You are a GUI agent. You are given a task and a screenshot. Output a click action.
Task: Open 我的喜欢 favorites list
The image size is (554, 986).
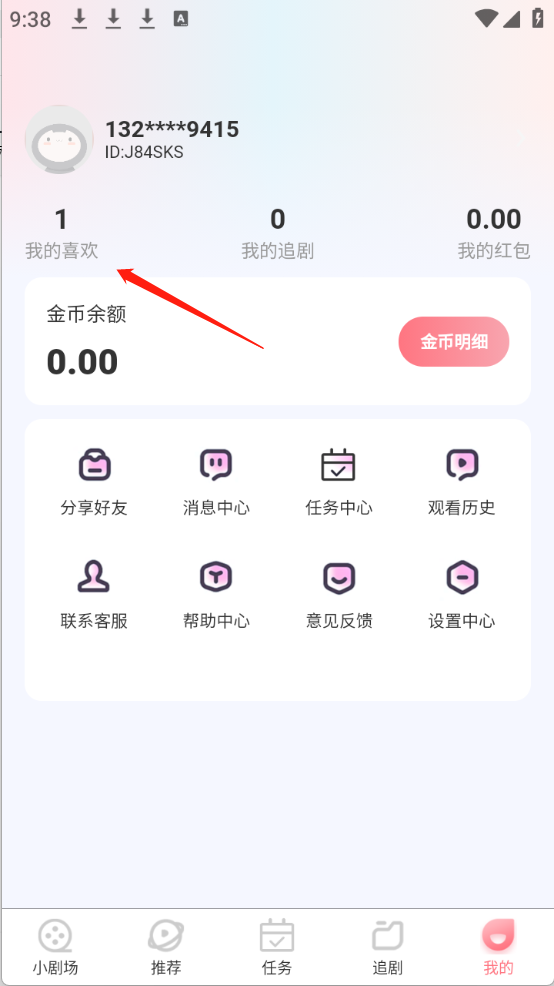tap(62, 235)
